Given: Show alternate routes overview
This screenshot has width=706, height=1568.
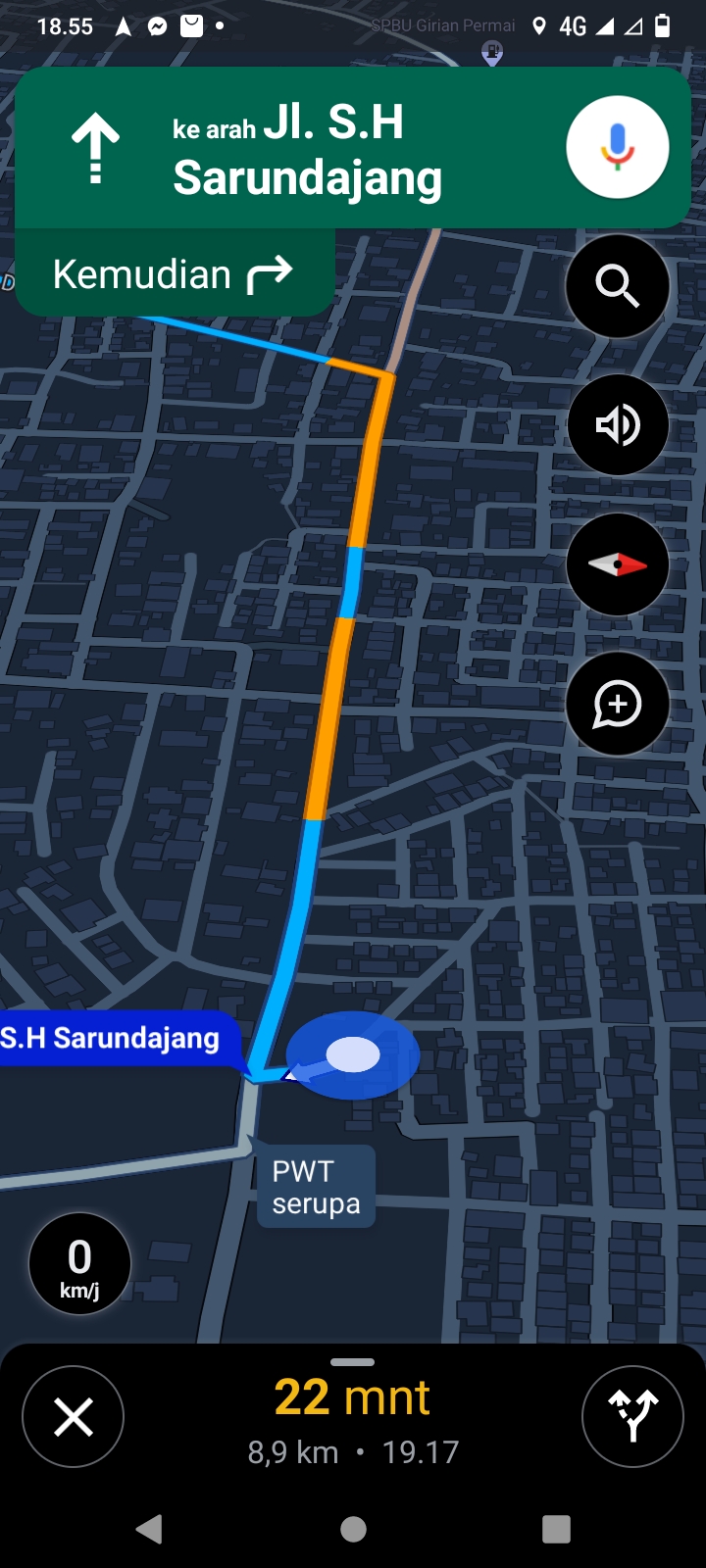Looking at the screenshot, I should click(x=632, y=1416).
